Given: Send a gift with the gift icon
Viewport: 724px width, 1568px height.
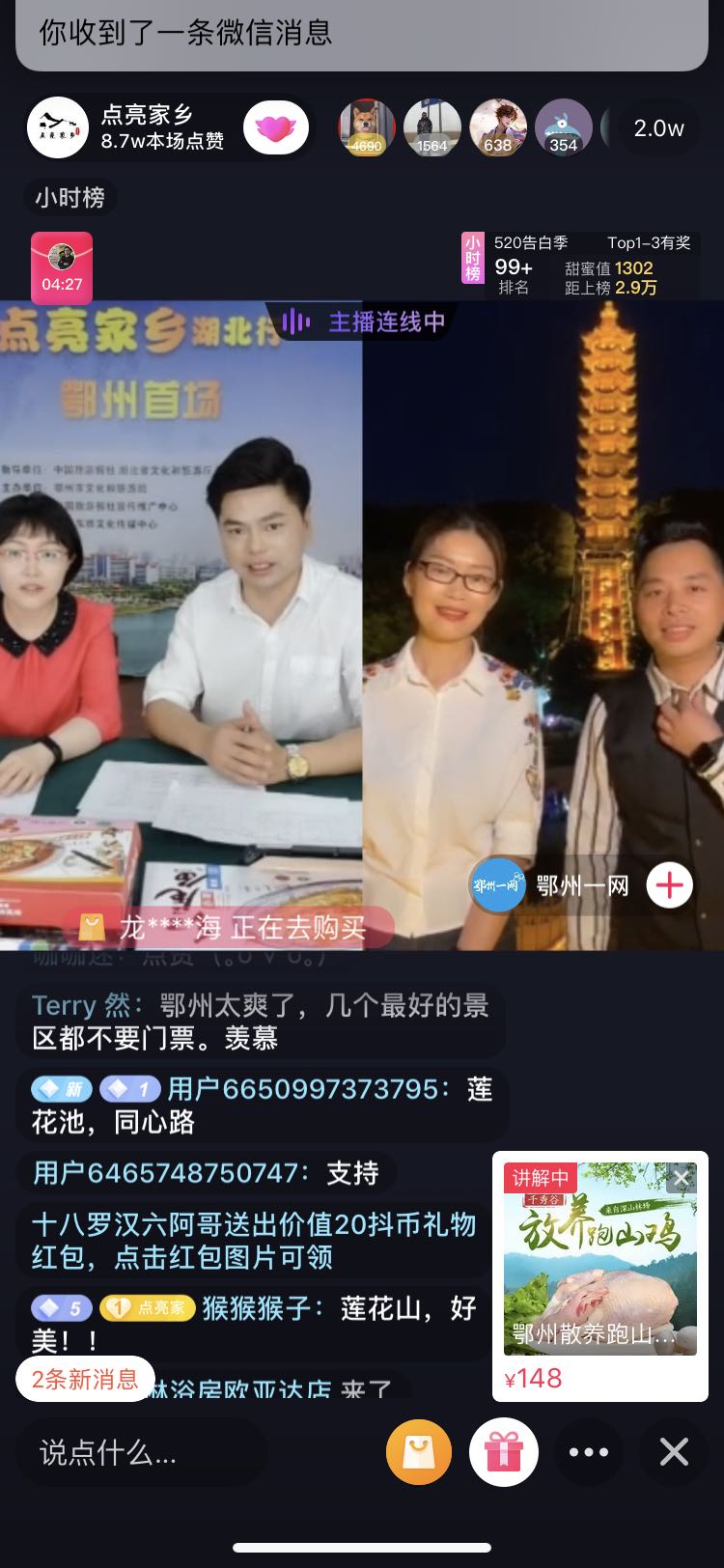Looking at the screenshot, I should point(504,1451).
